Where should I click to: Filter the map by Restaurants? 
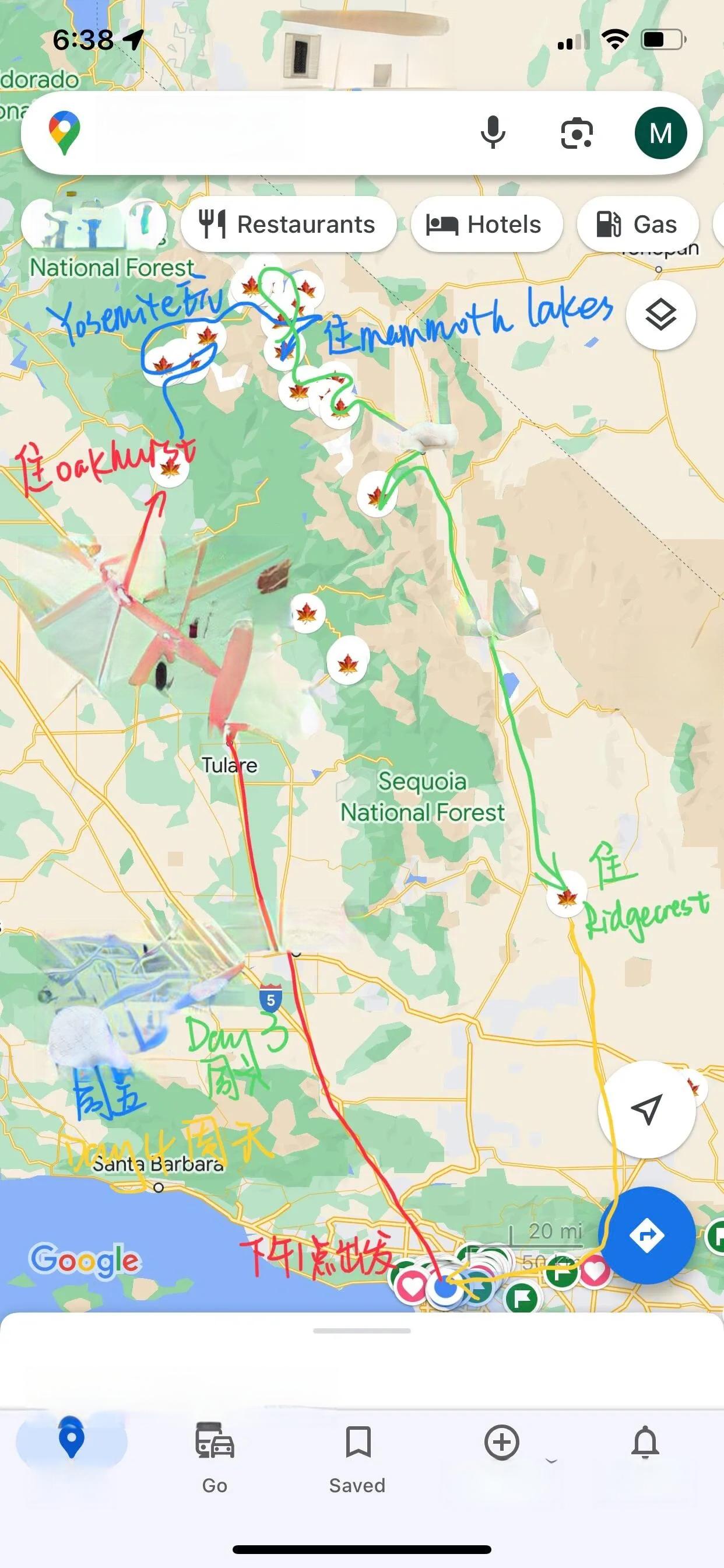tap(289, 225)
